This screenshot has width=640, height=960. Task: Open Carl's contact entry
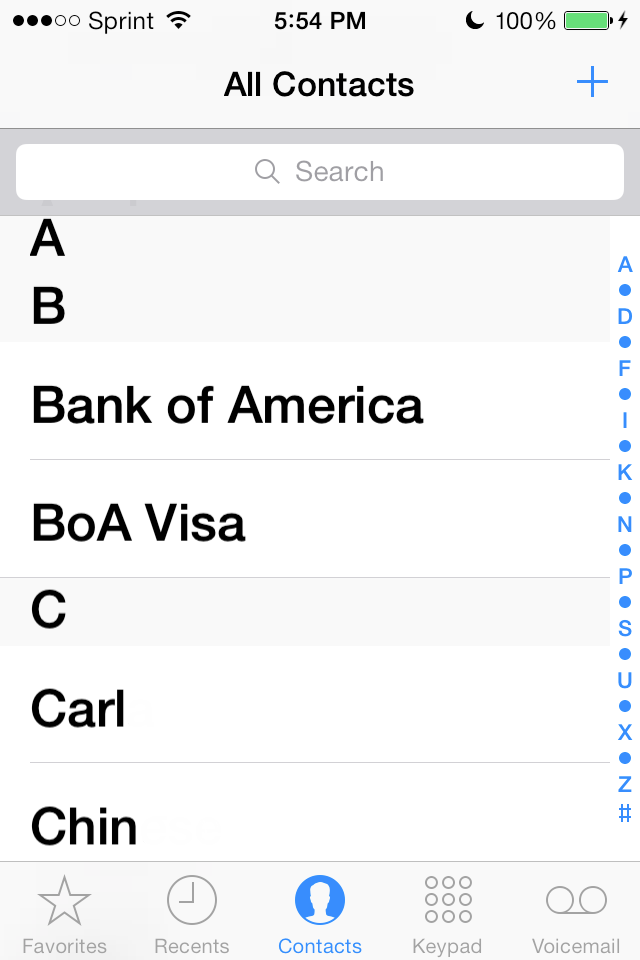point(78,709)
